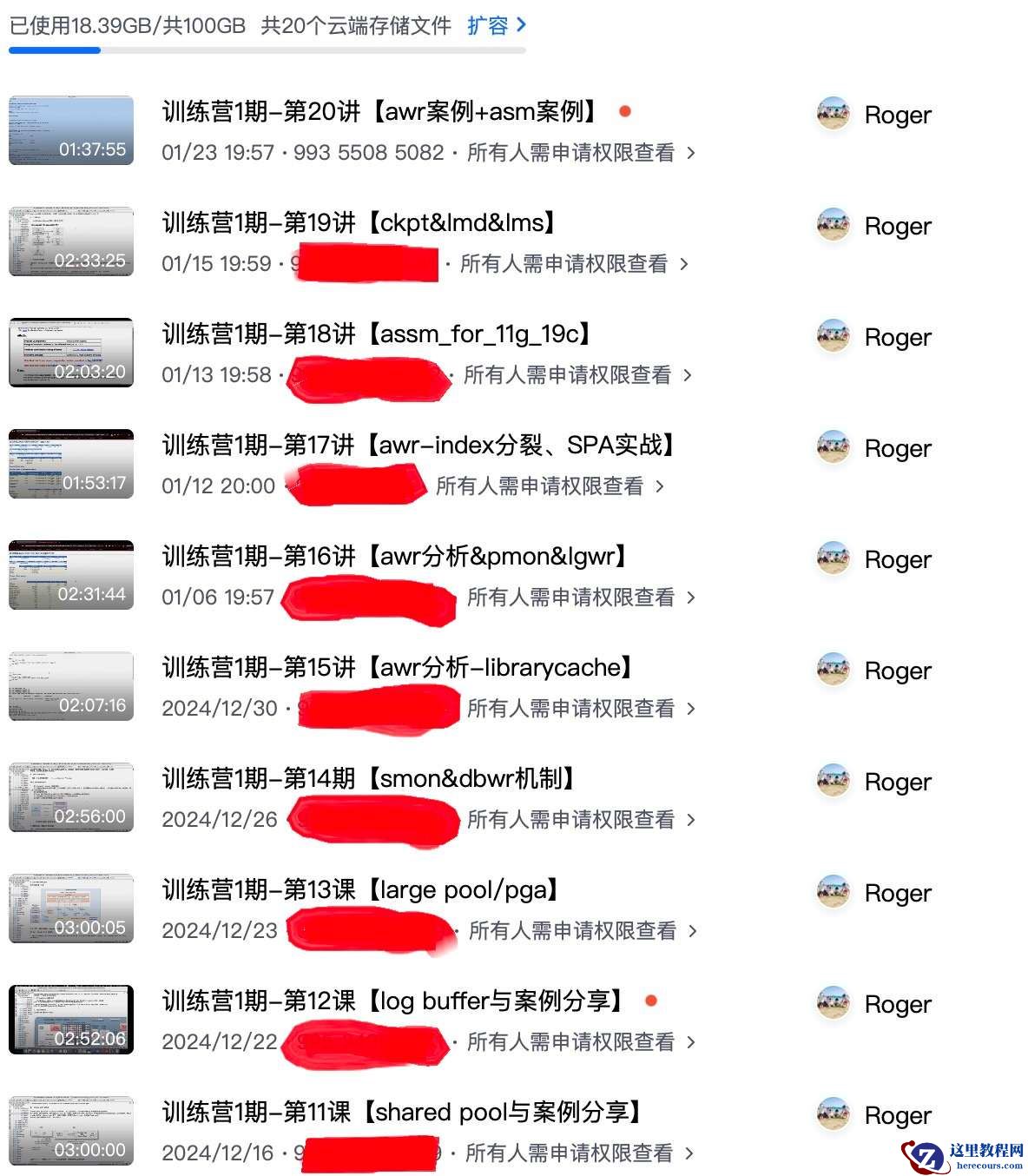Click the Roger avatar next to 第20讲

click(x=832, y=114)
